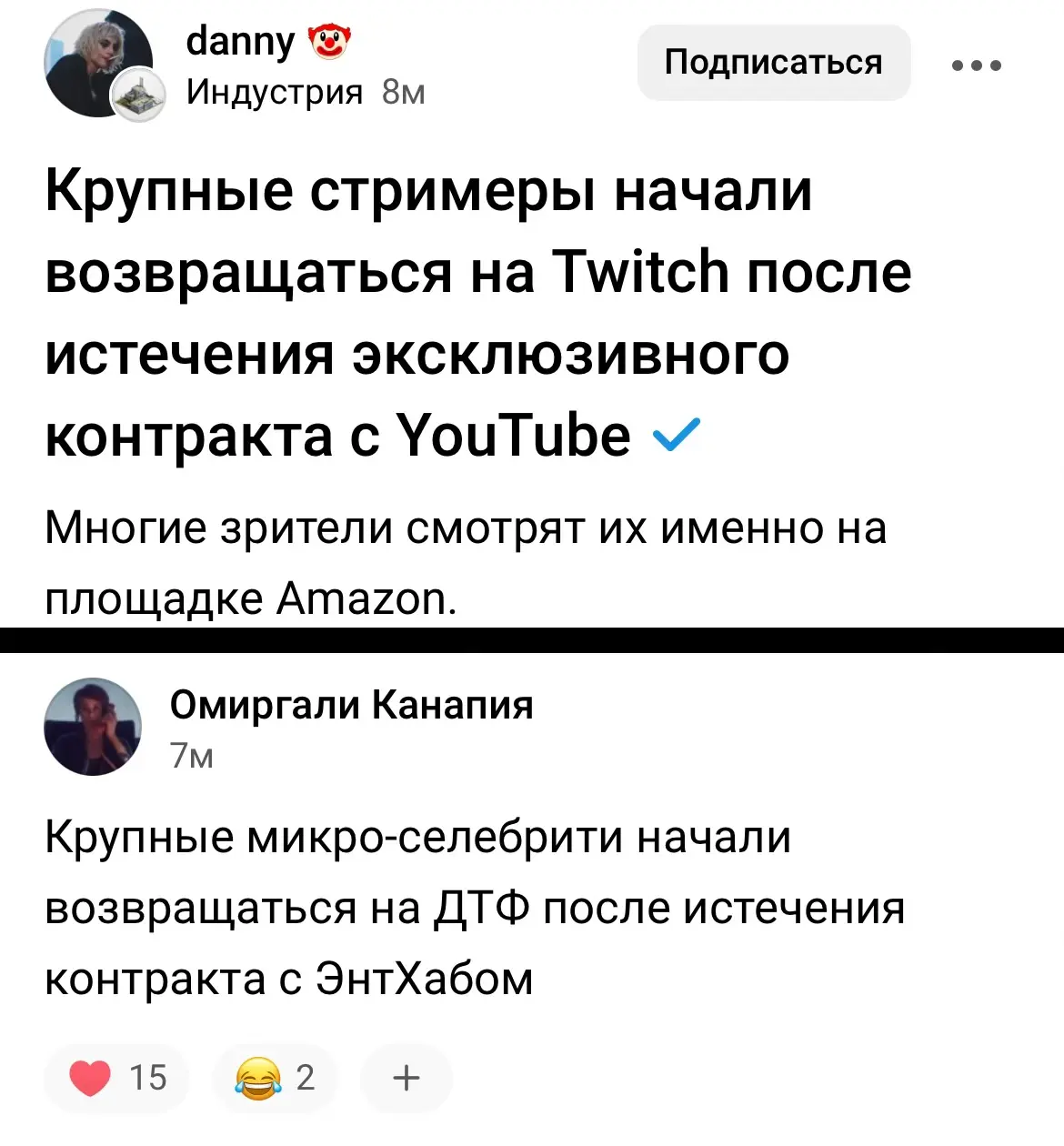1064x1146 pixels.
Task: Like the comment with the heart reaction
Action: point(116,1078)
